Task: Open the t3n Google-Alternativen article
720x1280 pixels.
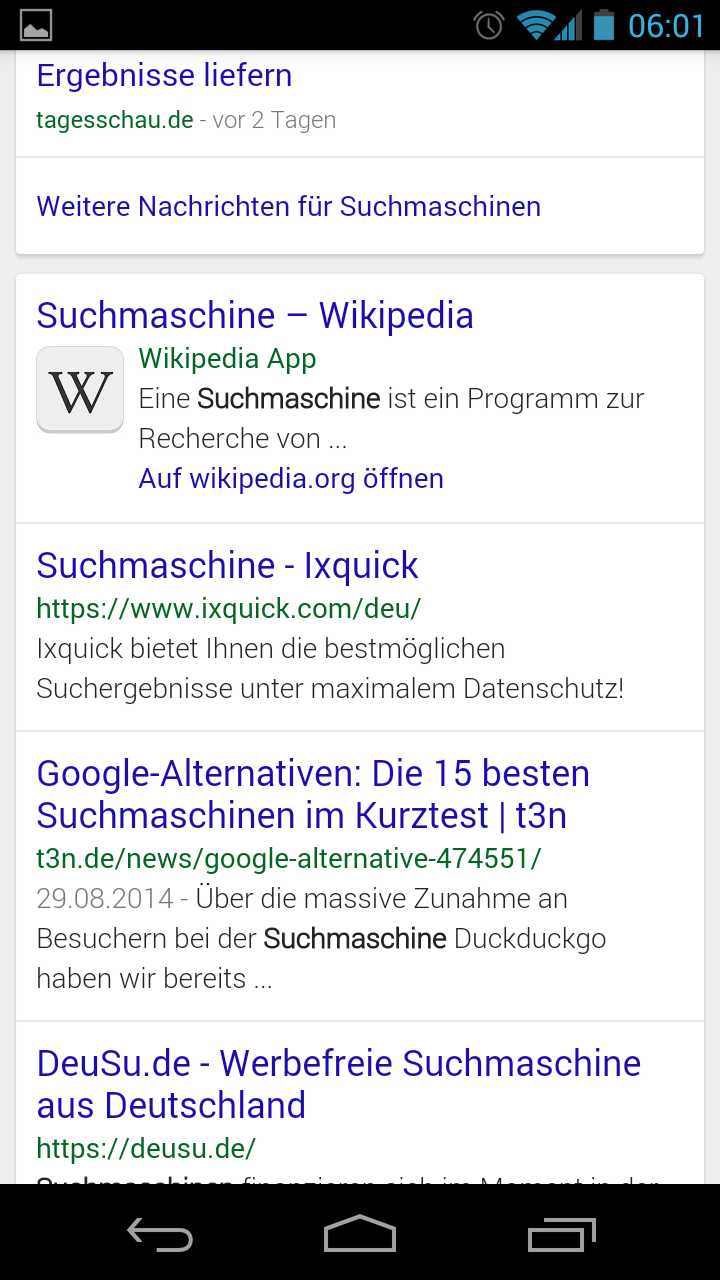Action: pyautogui.click(x=312, y=795)
